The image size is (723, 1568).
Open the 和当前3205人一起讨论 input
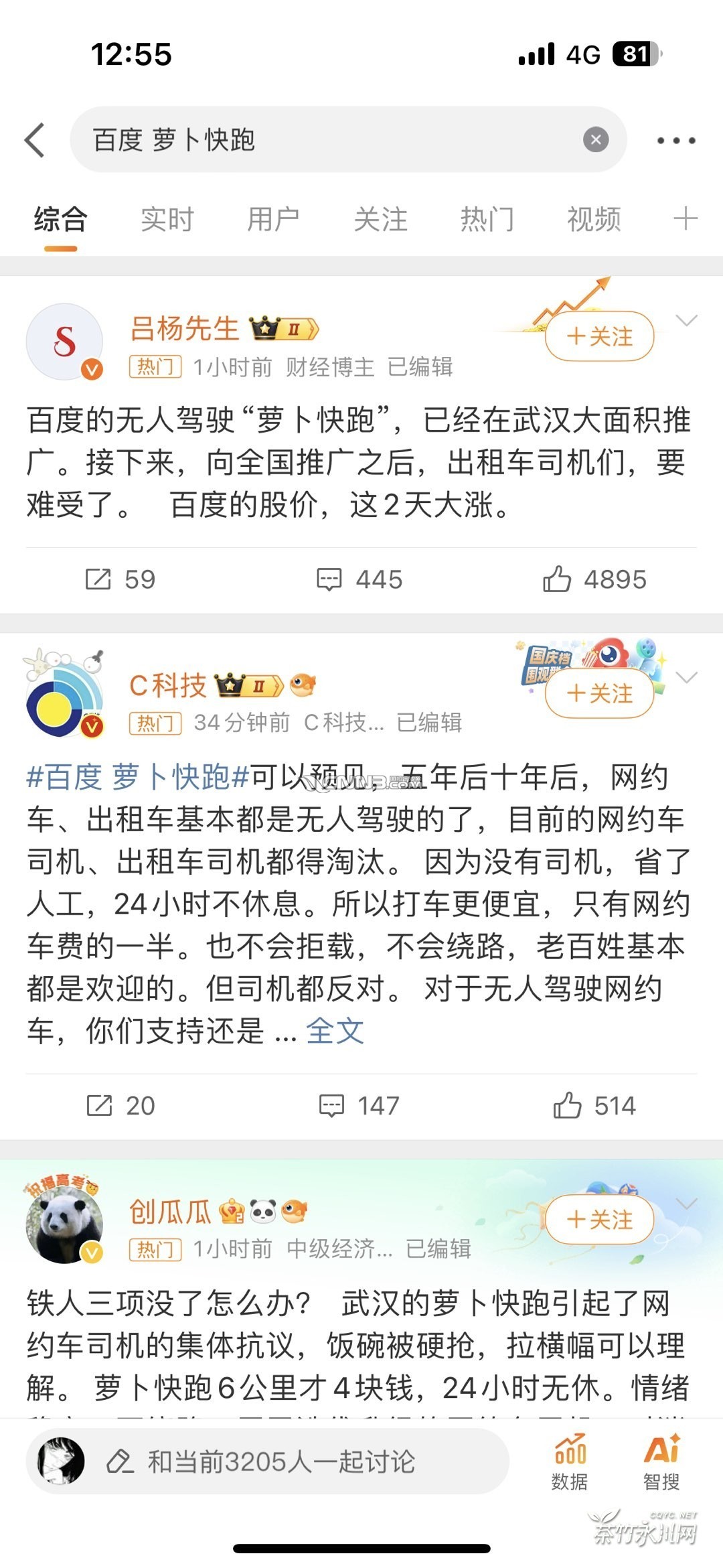pyautogui.click(x=281, y=1461)
